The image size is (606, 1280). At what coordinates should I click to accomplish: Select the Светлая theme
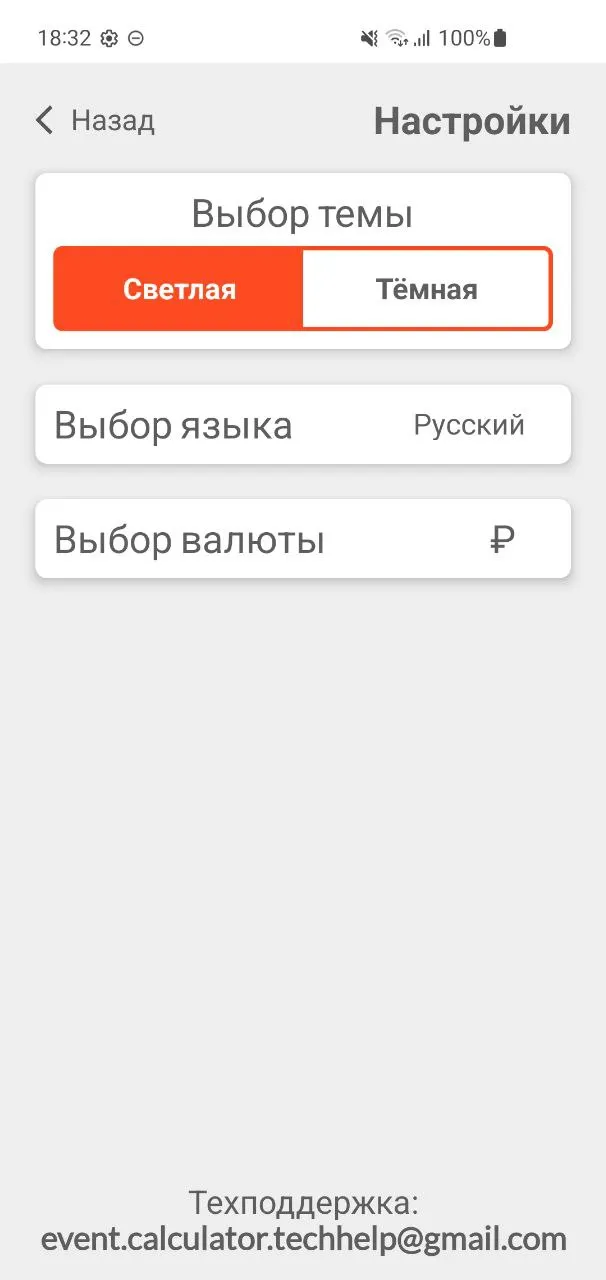(179, 289)
